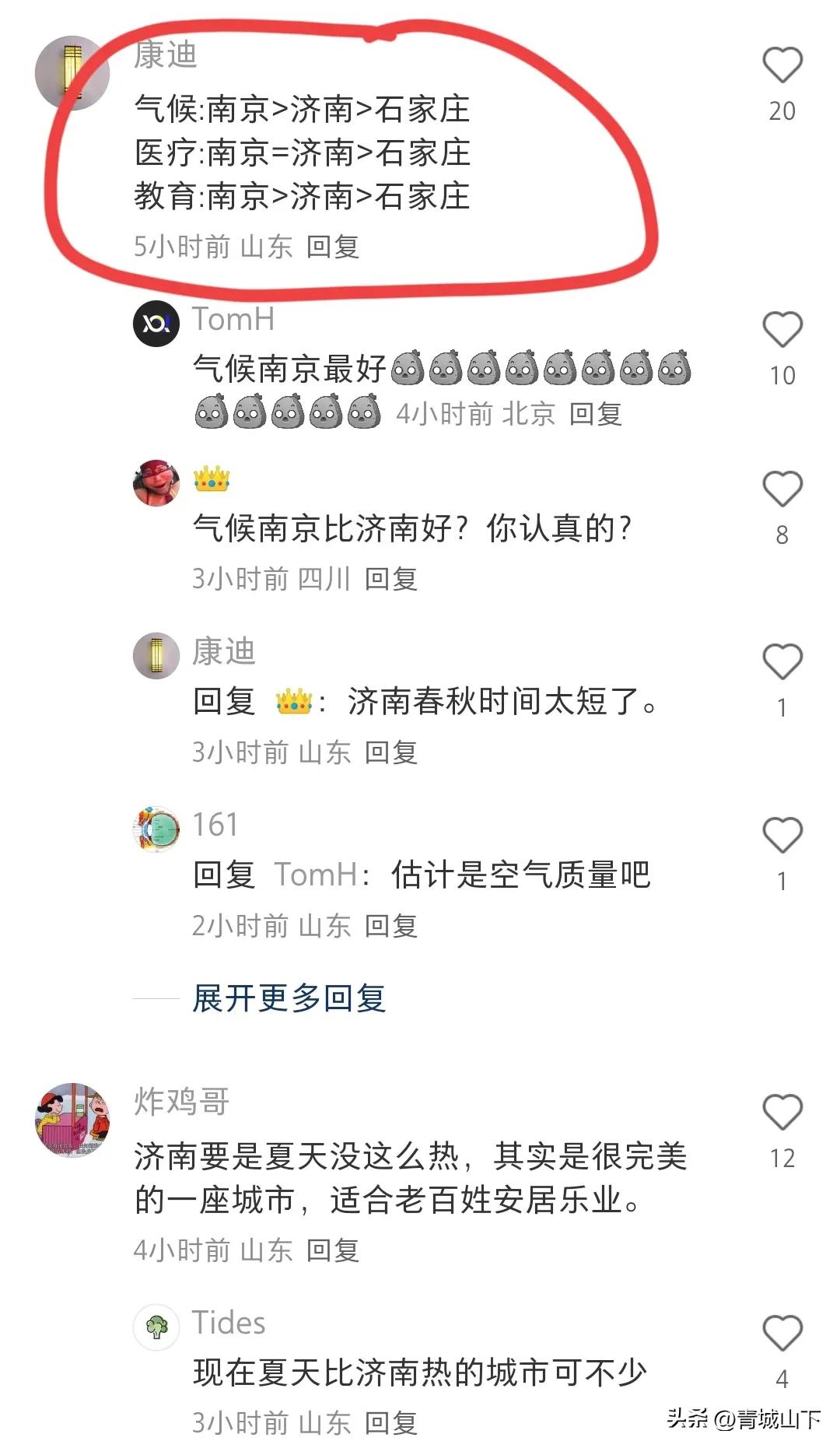Expand more replies via 展开更多回复
The width and height of the screenshot is (840, 1448).
289,998
